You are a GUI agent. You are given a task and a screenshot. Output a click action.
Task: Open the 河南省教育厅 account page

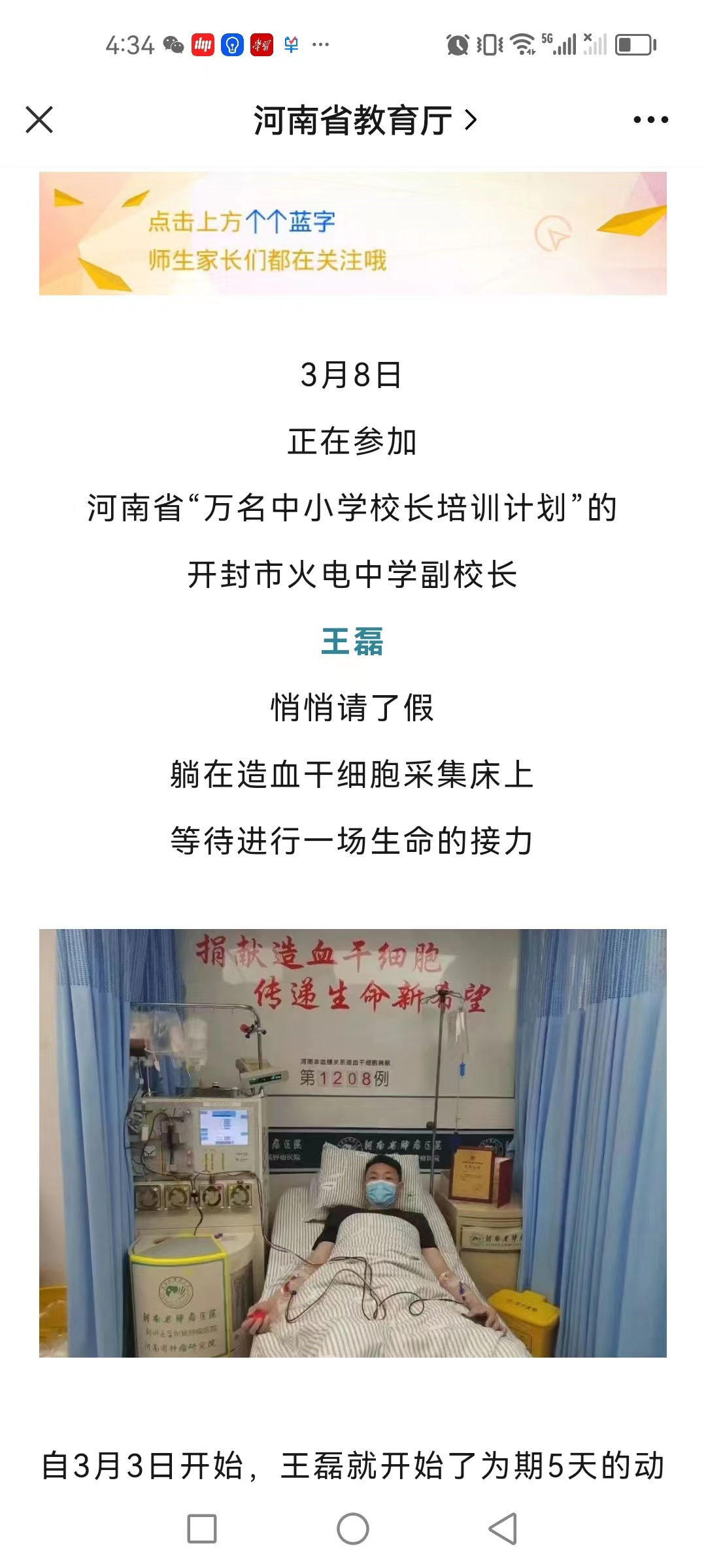pyautogui.click(x=365, y=121)
